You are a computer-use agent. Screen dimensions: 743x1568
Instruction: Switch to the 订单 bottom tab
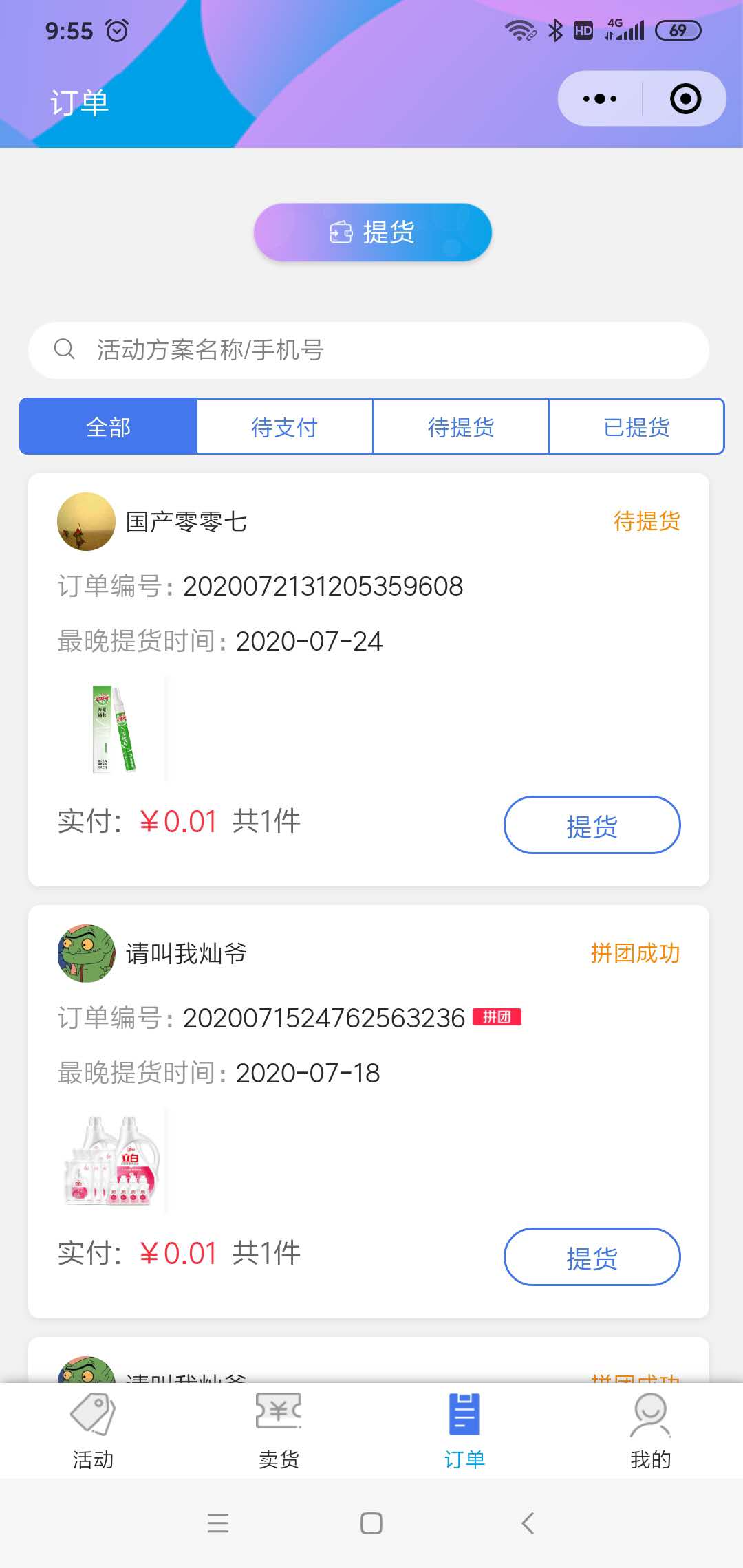464,1430
